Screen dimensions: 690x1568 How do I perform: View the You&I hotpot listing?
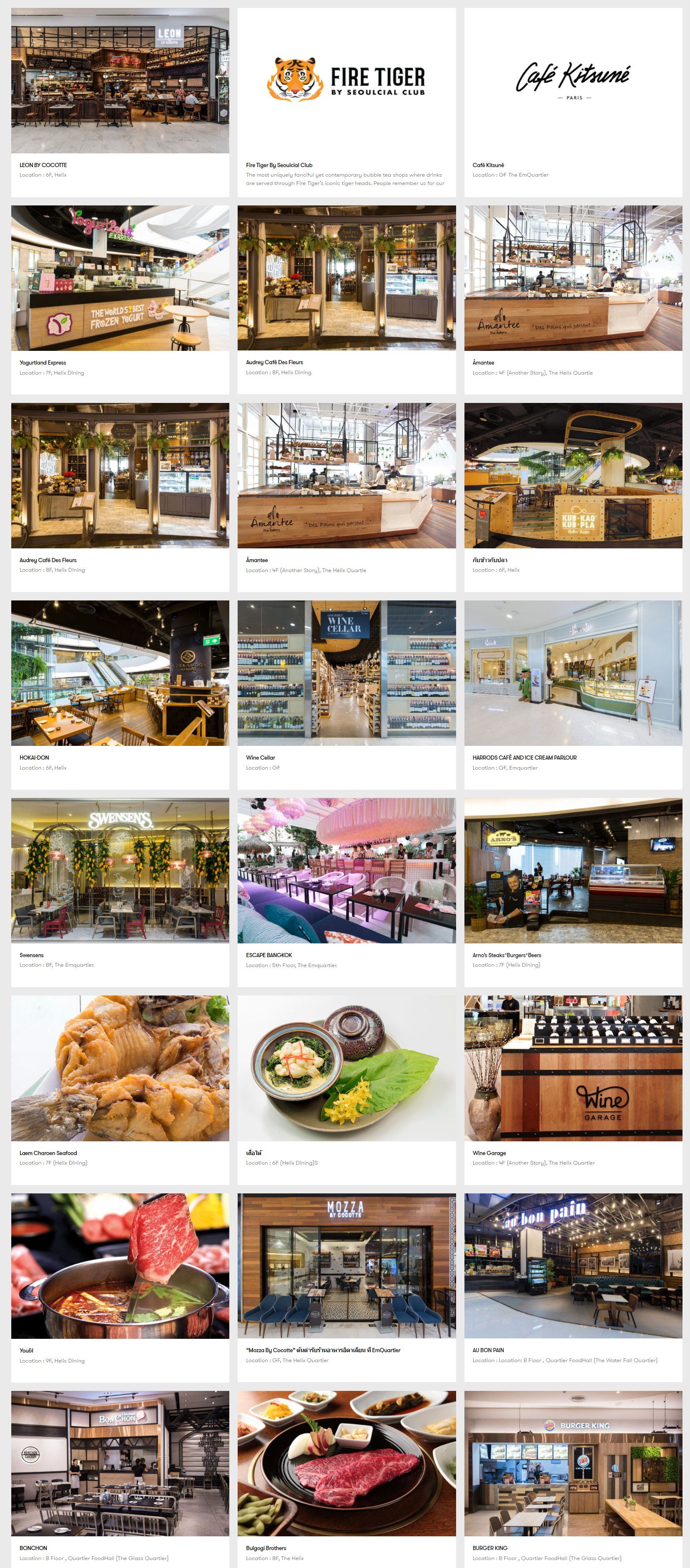120,1265
